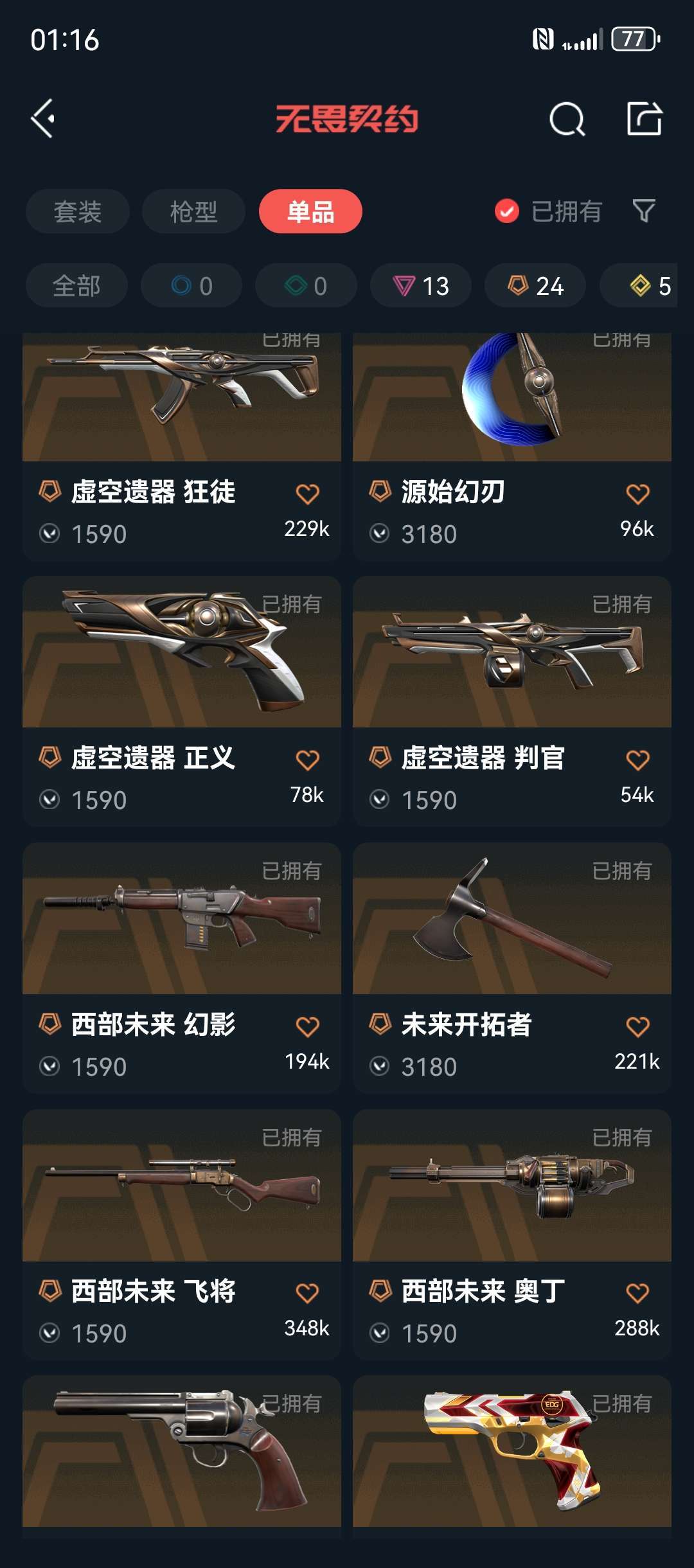
Task: Select the 全部 filter chip
Action: [76, 285]
